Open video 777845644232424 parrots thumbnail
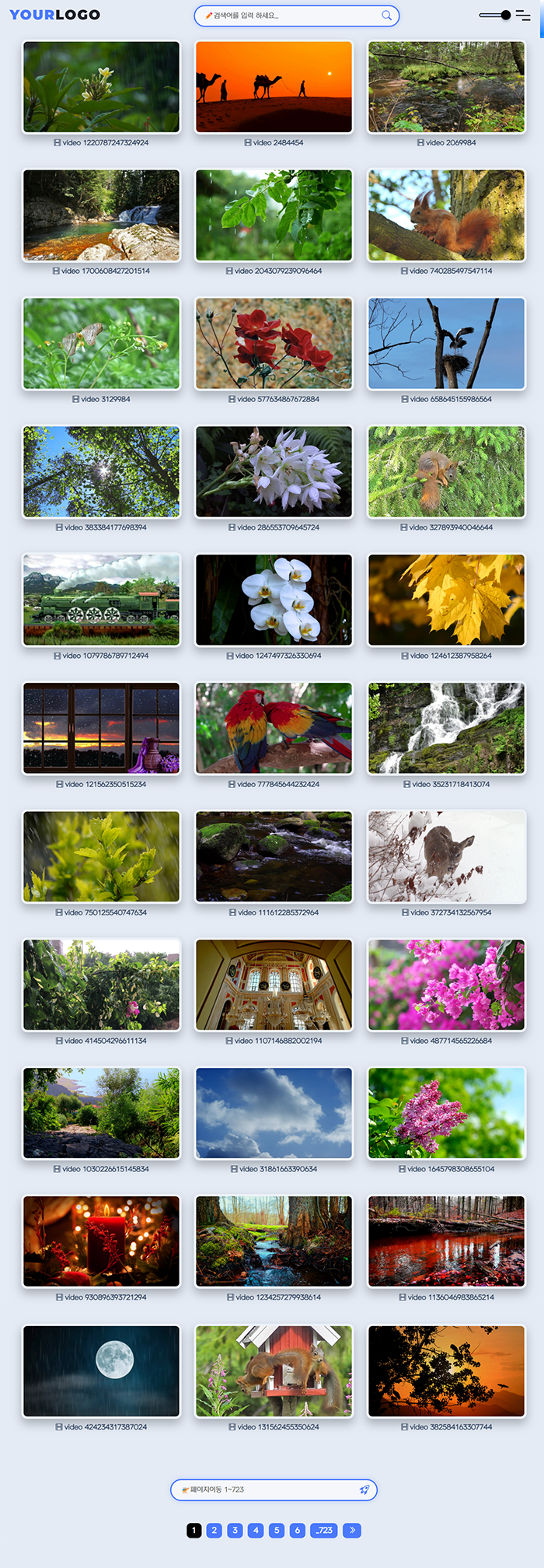Viewport: 544px width, 1568px height. (274, 728)
